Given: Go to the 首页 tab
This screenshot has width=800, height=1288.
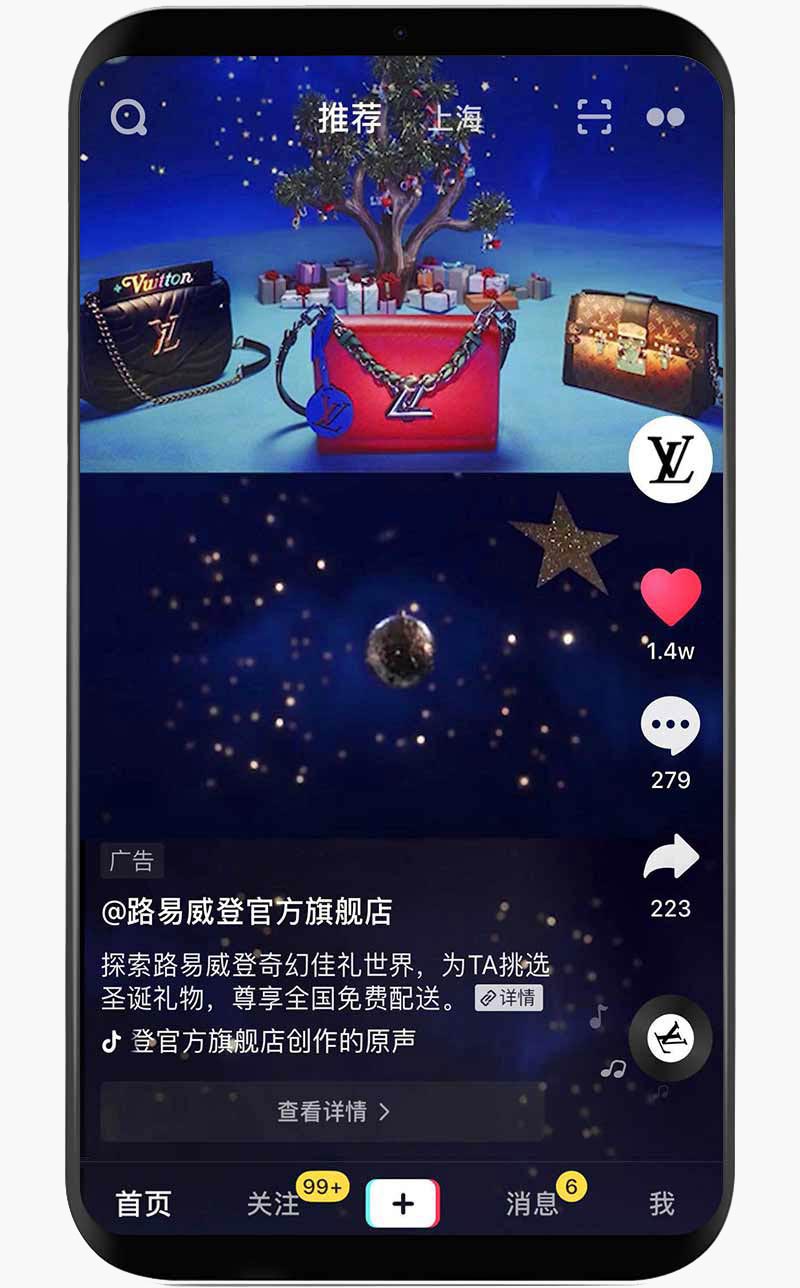Looking at the screenshot, I should 143,1204.
